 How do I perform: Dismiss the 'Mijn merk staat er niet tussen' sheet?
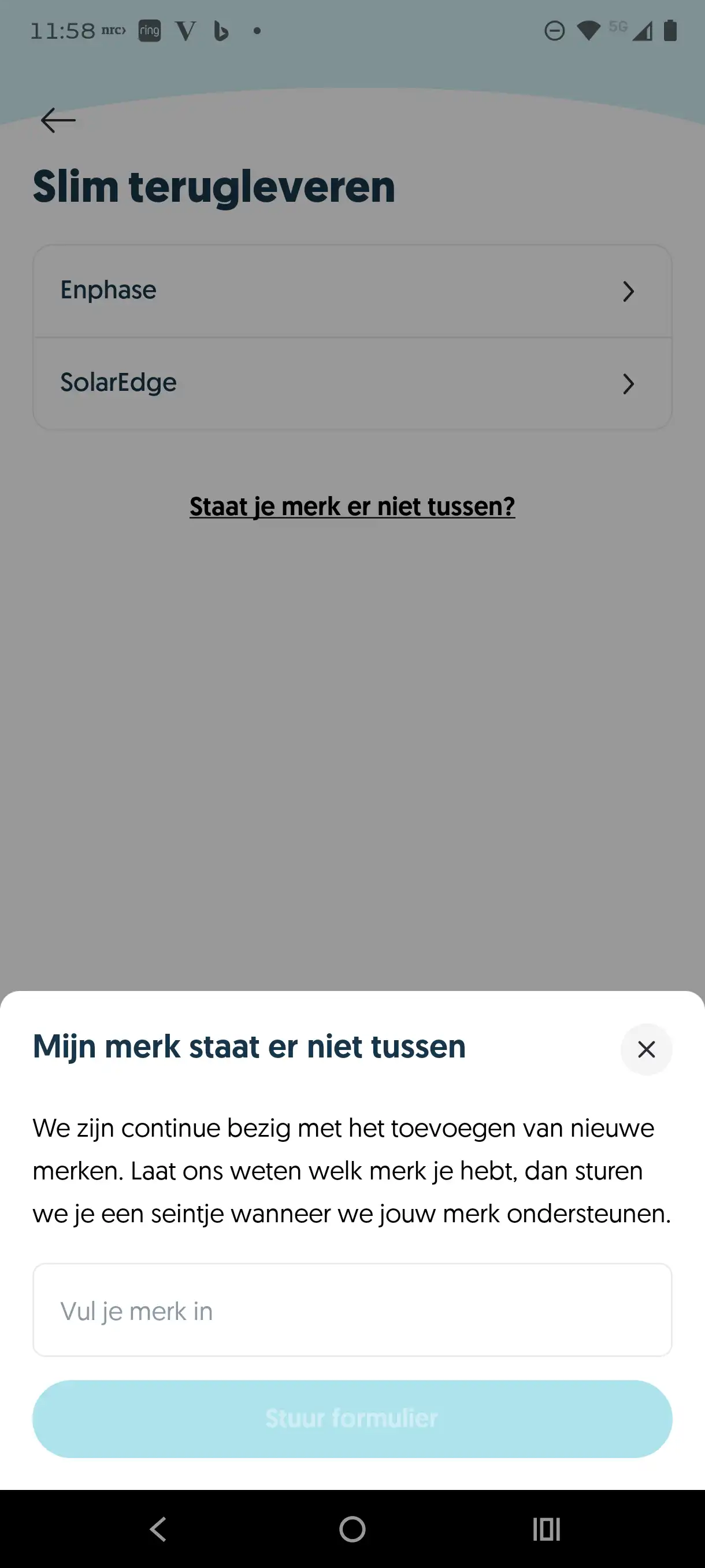click(646, 1049)
